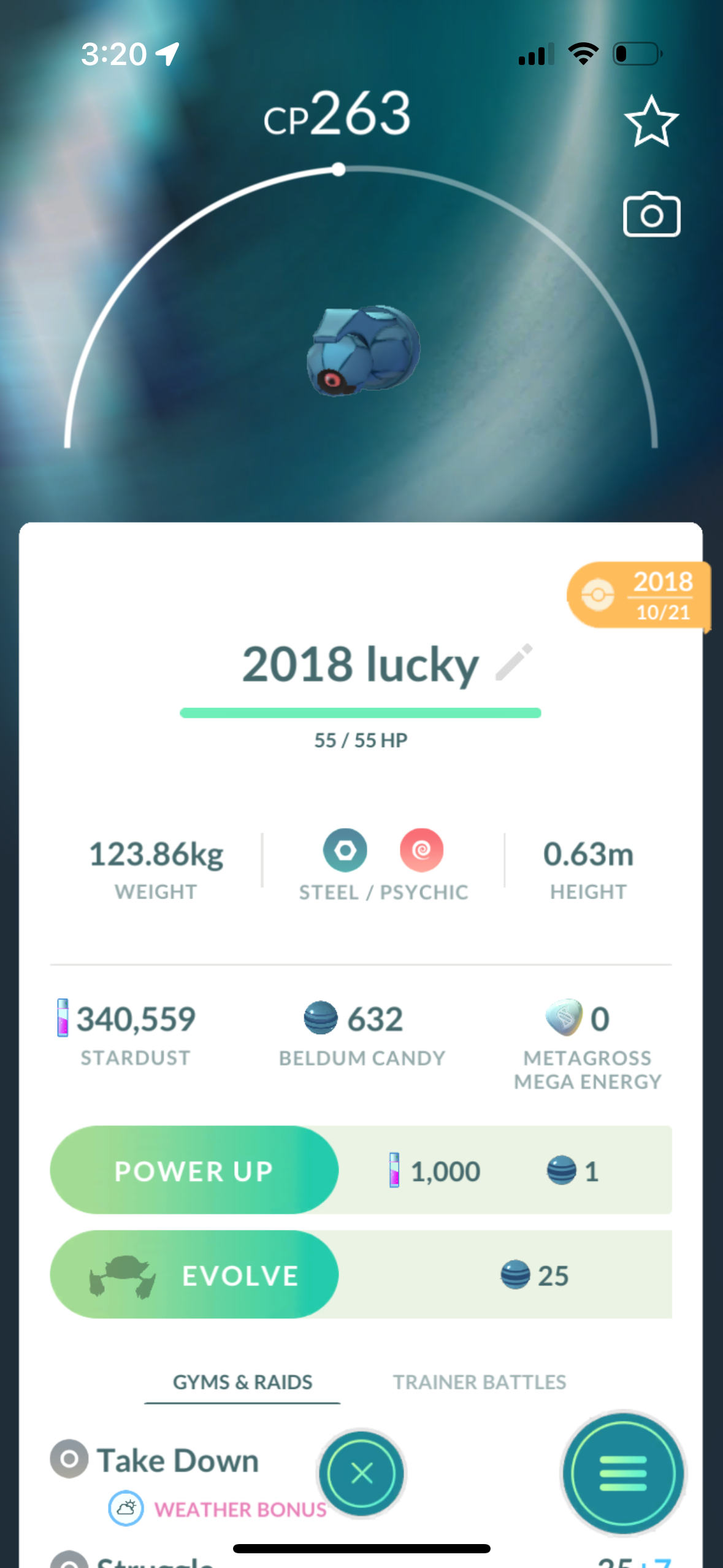Screen dimensions: 723x1568
Task: Close the Pokémon details screen
Action: pyautogui.click(x=361, y=1473)
